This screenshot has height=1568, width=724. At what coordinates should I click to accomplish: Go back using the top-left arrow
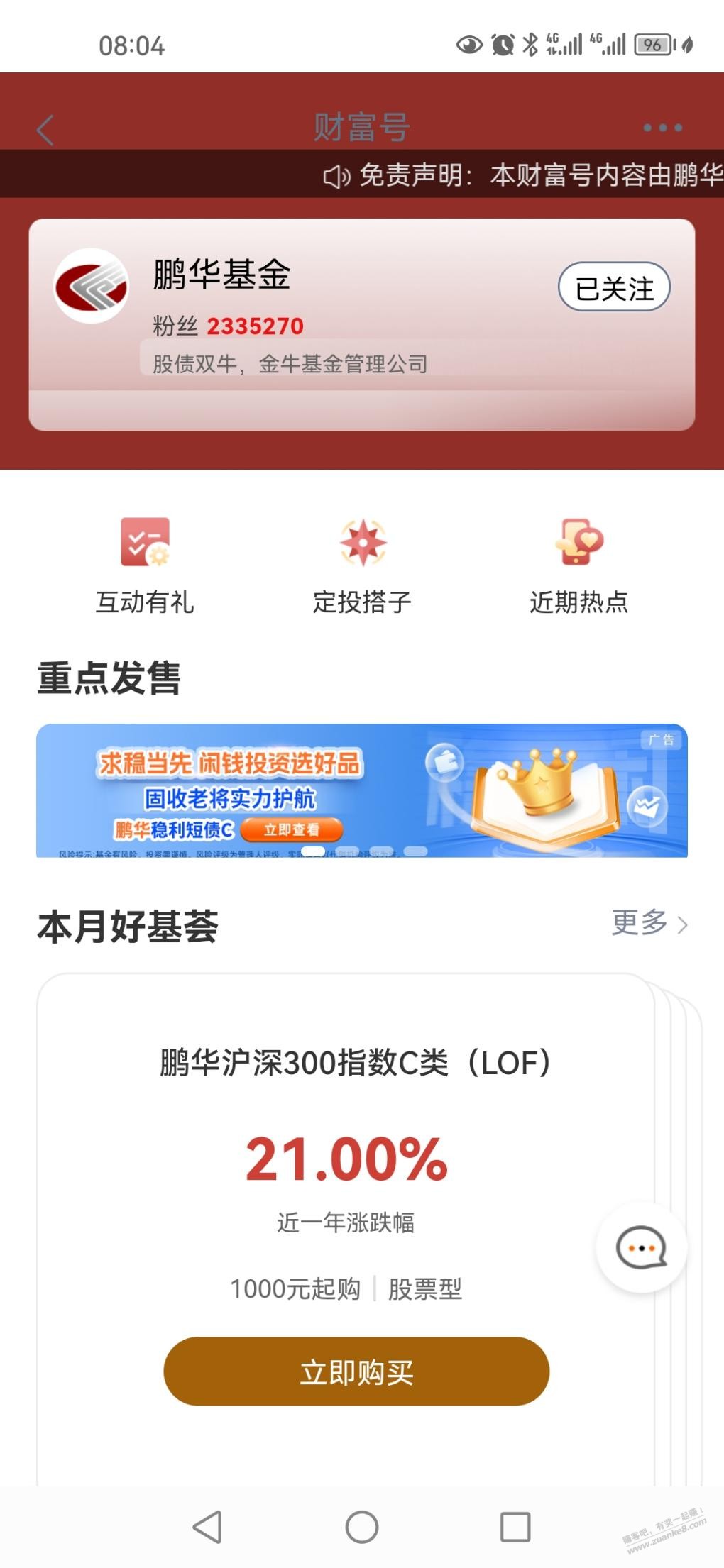tap(45, 130)
